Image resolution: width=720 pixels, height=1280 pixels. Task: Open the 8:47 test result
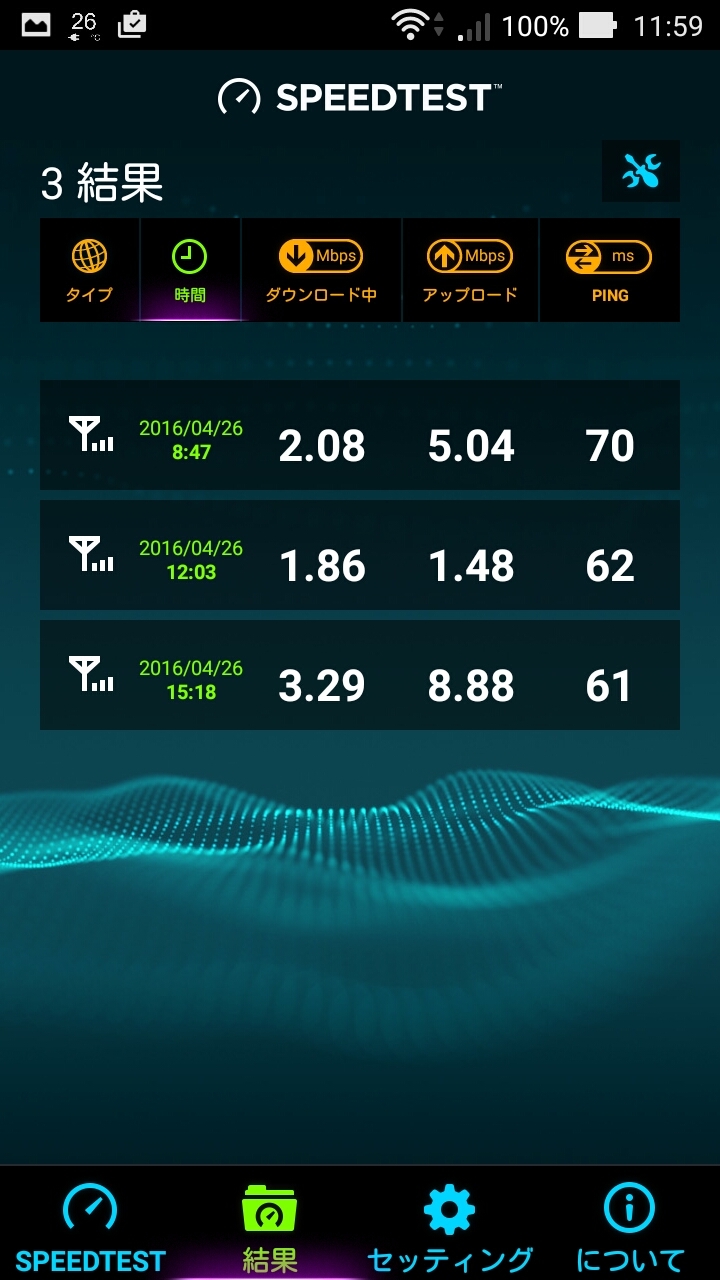tap(360, 435)
